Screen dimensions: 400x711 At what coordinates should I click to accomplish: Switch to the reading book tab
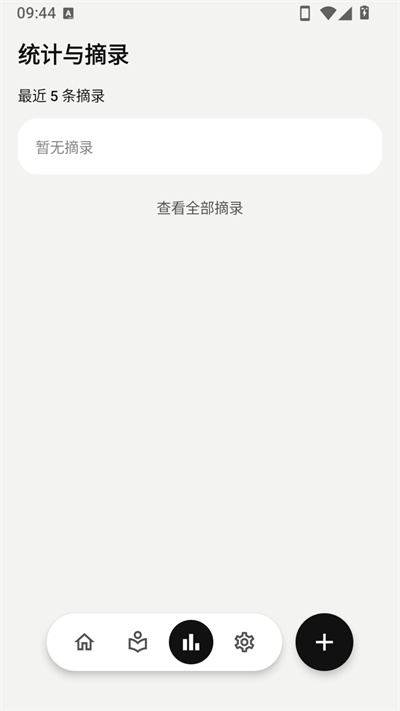pos(137,642)
